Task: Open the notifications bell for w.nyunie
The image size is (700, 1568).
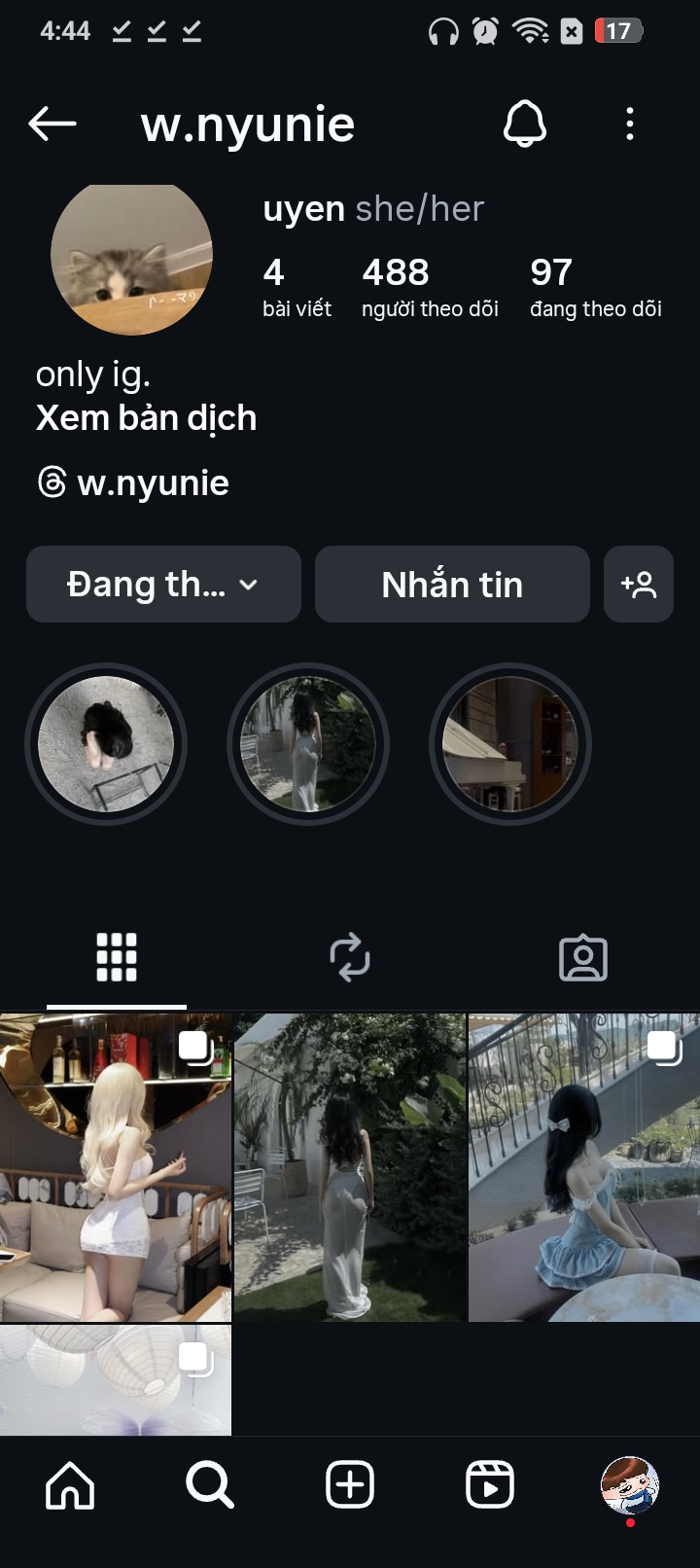Action: pos(525,124)
